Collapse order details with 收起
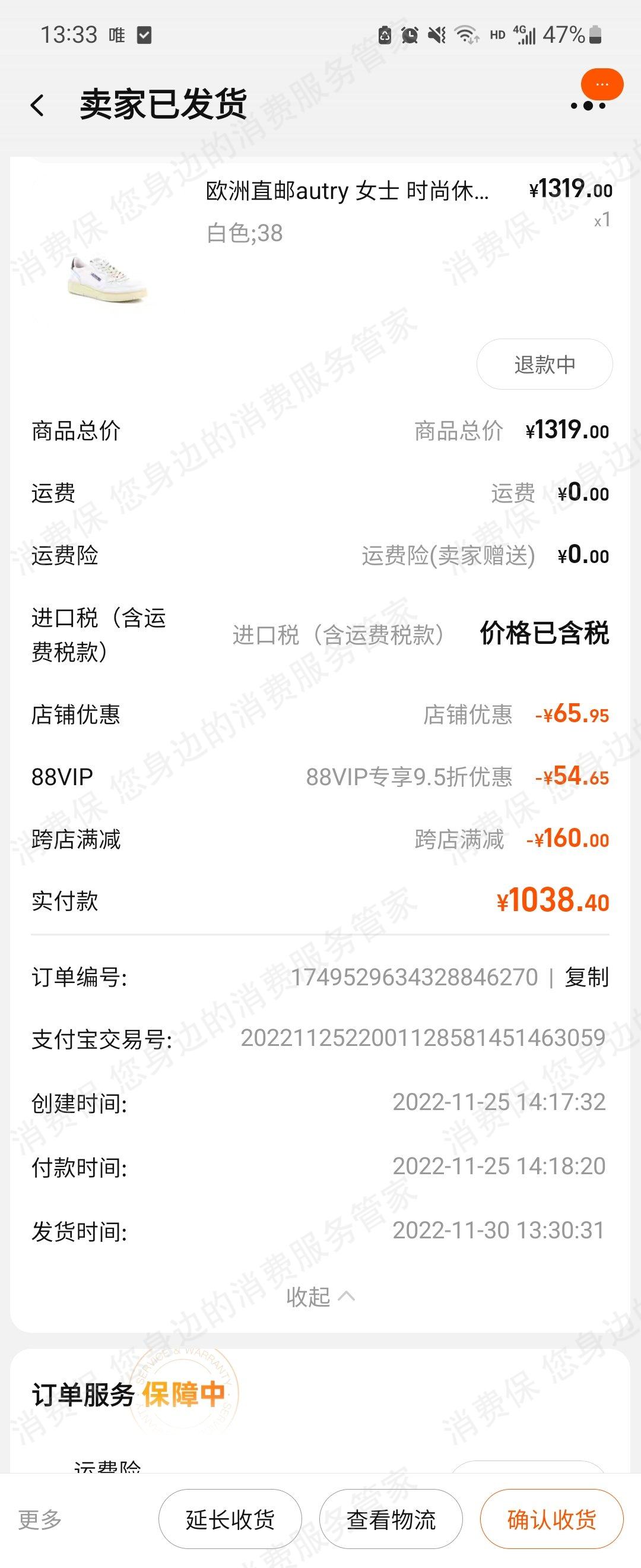 click(x=320, y=1297)
